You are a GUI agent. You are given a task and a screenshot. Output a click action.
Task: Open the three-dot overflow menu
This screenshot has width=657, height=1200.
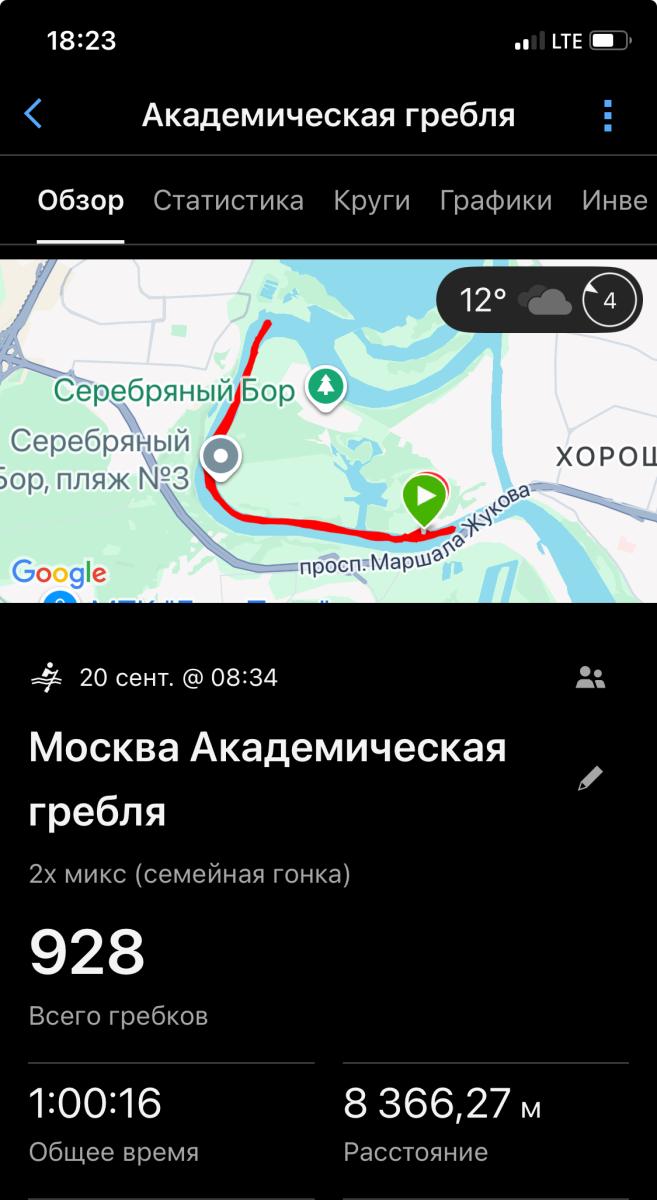pyautogui.click(x=607, y=116)
